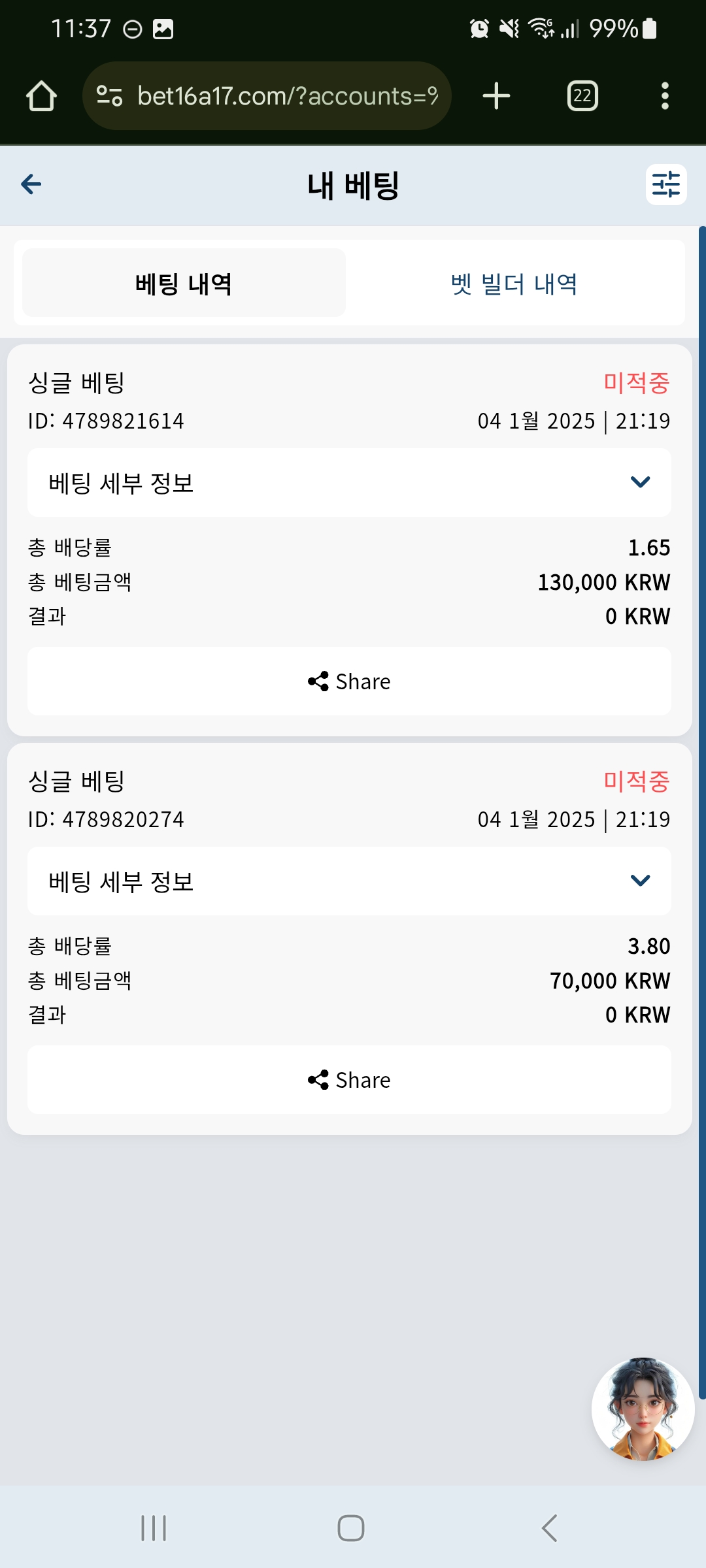The image size is (706, 1568).
Task: Go back using the arrow beside 내 베팅
Action: (x=31, y=185)
